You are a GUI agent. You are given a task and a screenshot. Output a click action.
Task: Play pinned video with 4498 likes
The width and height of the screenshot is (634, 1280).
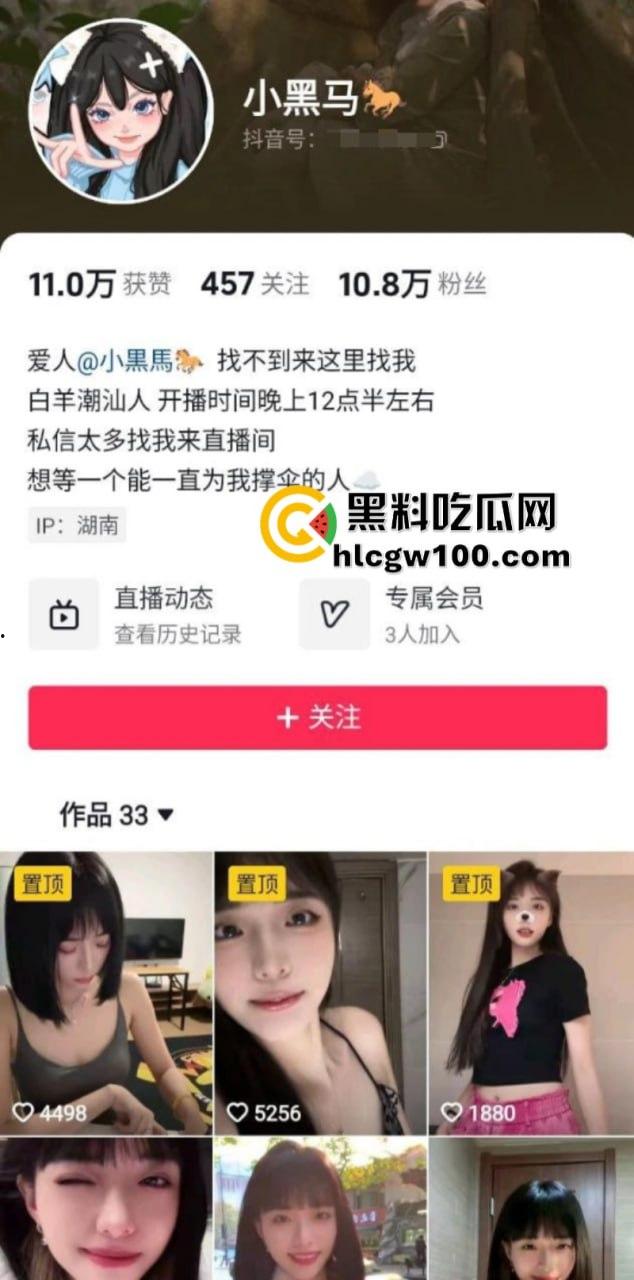tap(106, 992)
